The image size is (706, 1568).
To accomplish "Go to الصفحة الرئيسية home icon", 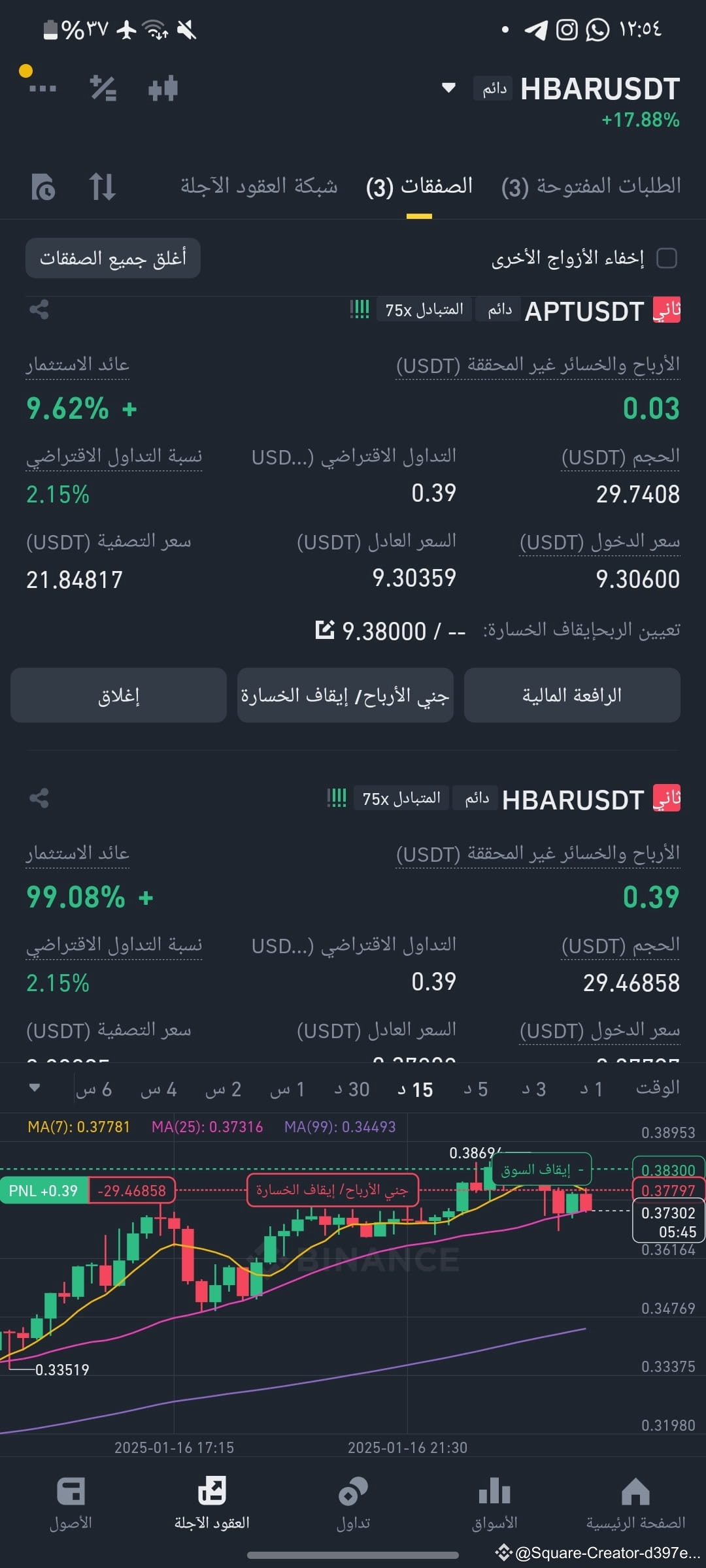I will (x=635, y=1496).
